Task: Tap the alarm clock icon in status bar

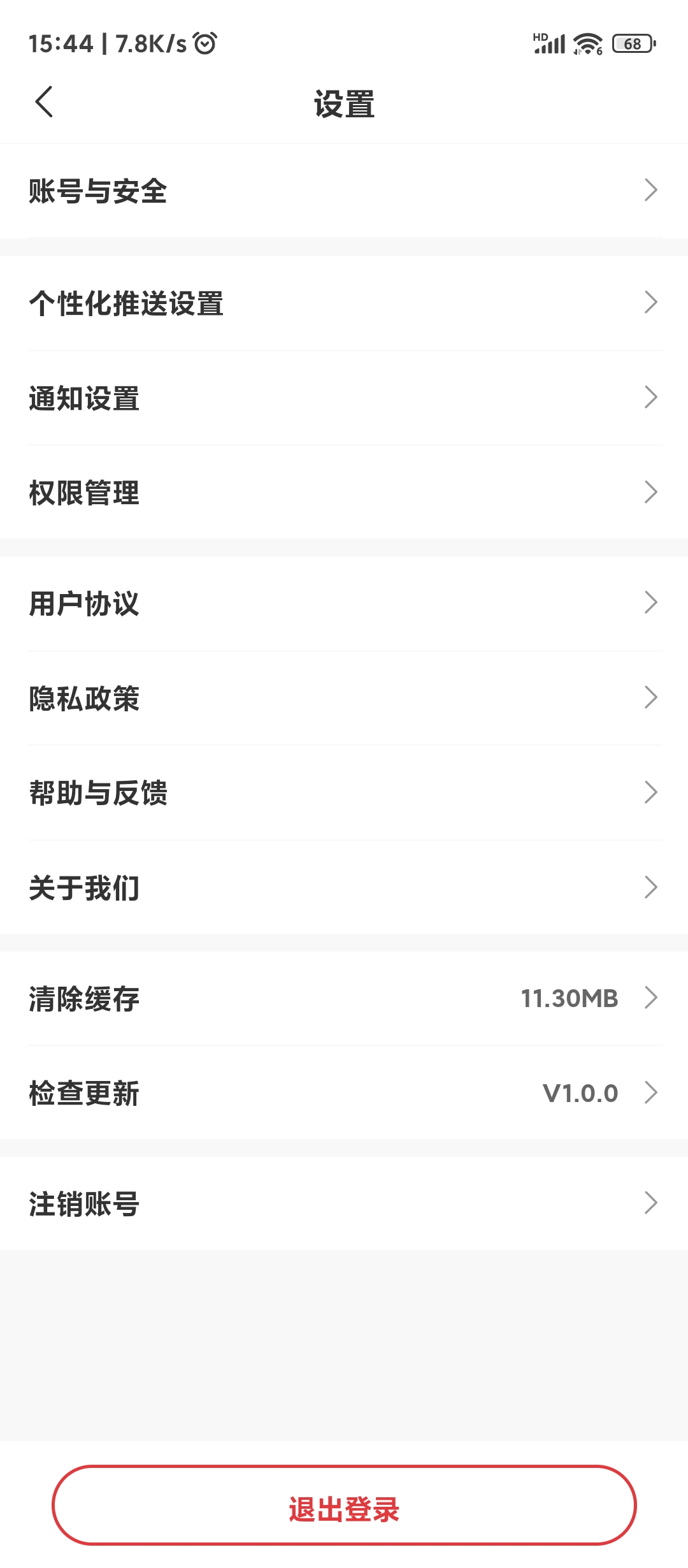Action: coord(205,43)
